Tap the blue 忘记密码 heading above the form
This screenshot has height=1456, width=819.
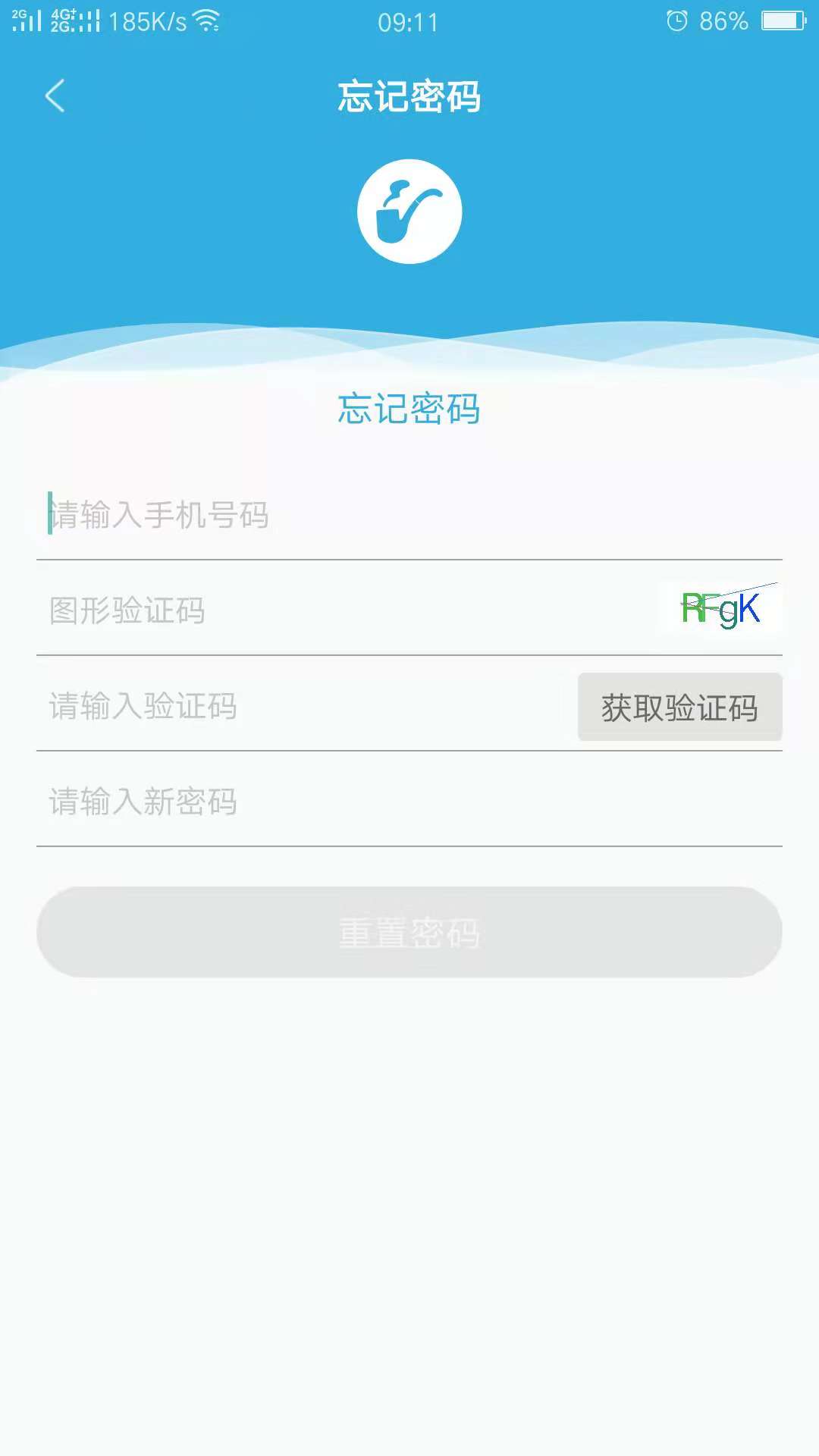coord(409,409)
